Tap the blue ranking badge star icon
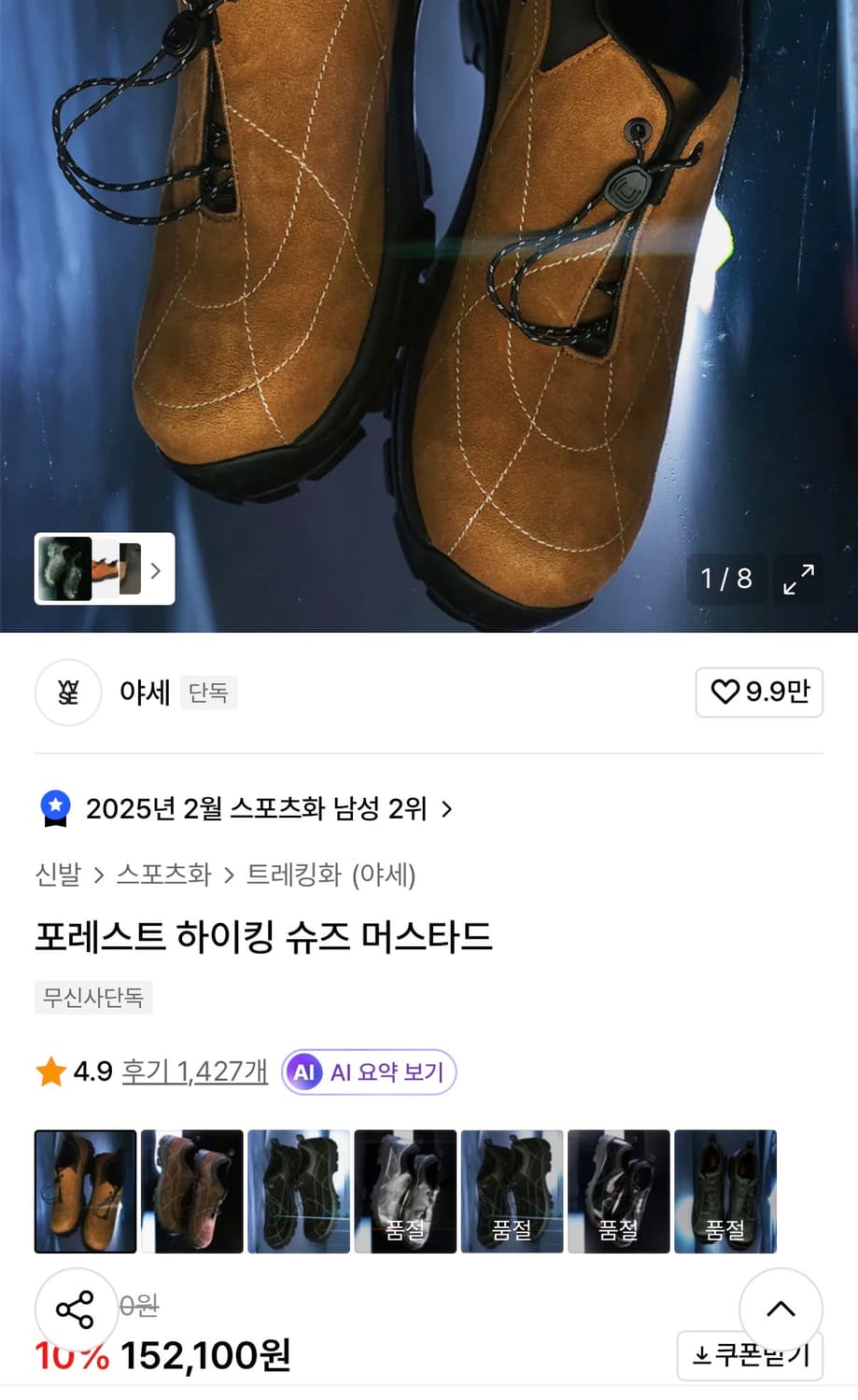 click(x=56, y=808)
